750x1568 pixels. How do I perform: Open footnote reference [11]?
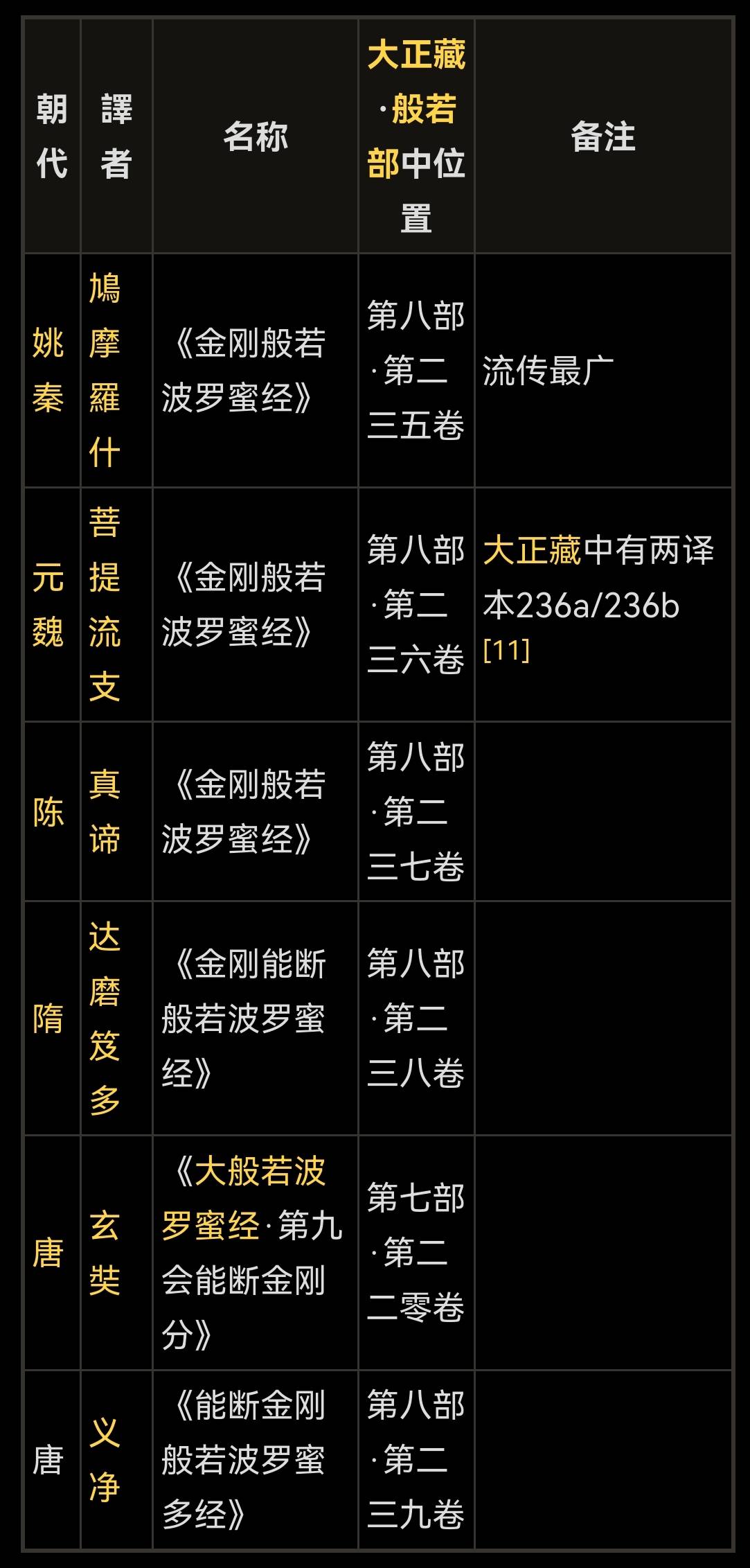click(x=506, y=650)
